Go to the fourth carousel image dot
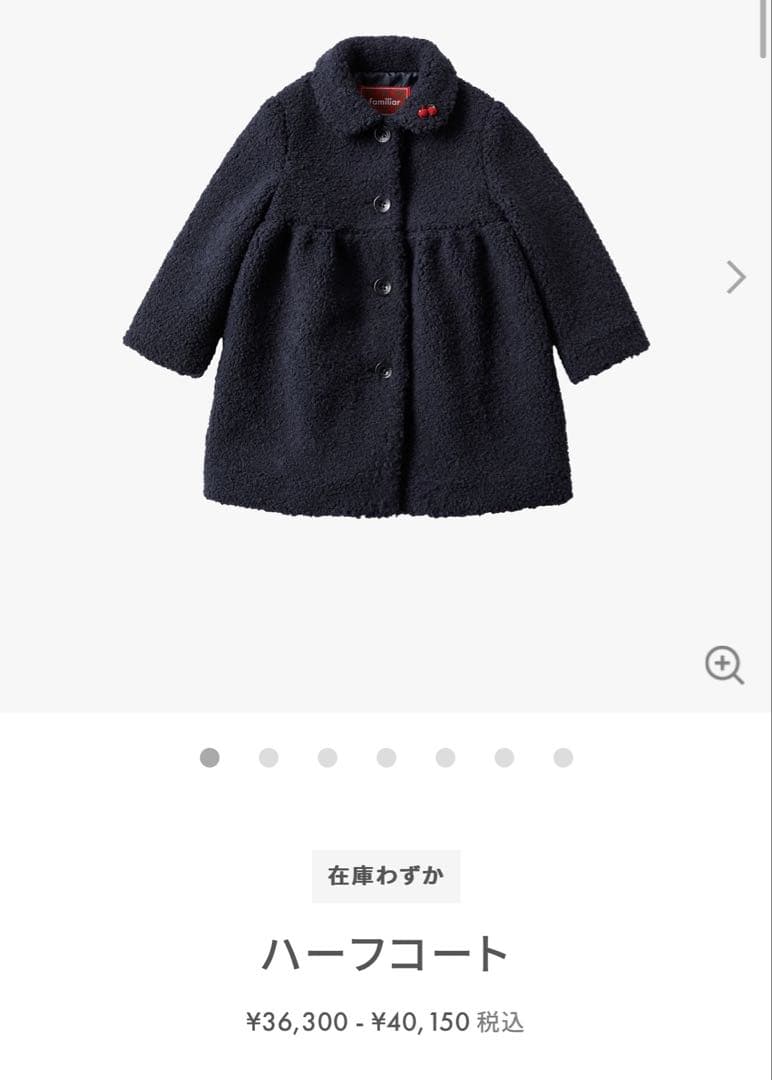The height and width of the screenshot is (1080, 772). pyautogui.click(x=386, y=758)
